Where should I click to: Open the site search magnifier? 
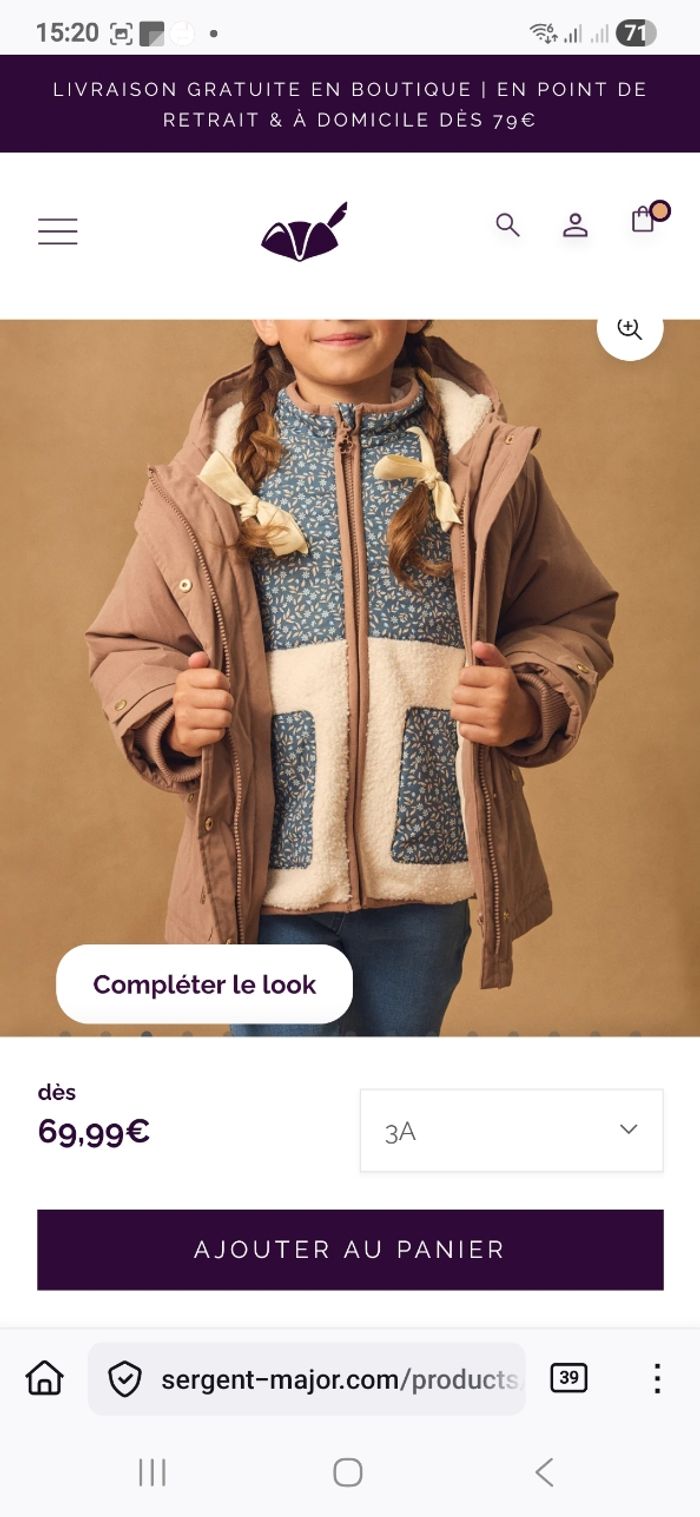point(508,225)
